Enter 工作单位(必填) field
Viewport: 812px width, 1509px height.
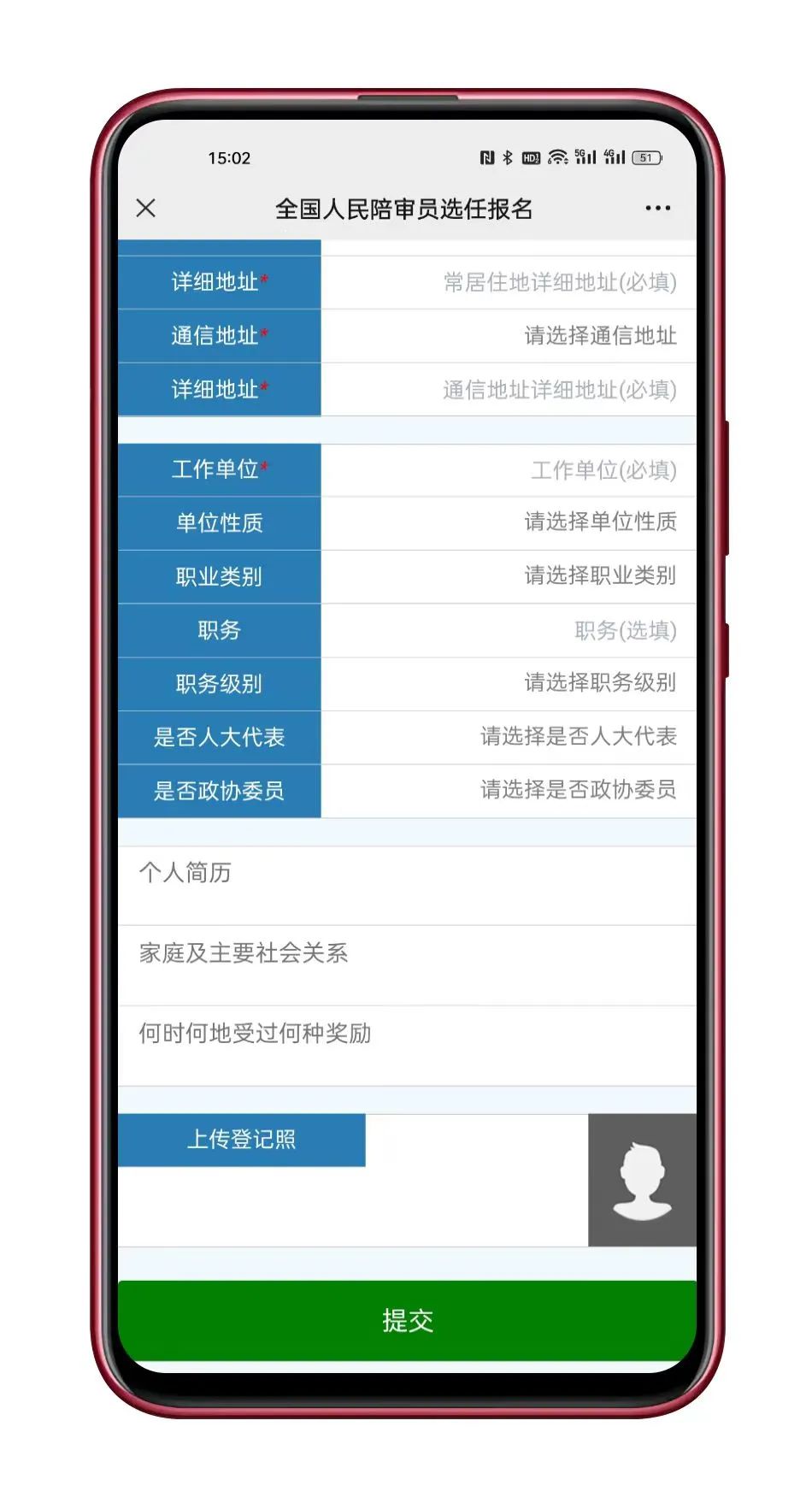pyautogui.click(x=509, y=469)
